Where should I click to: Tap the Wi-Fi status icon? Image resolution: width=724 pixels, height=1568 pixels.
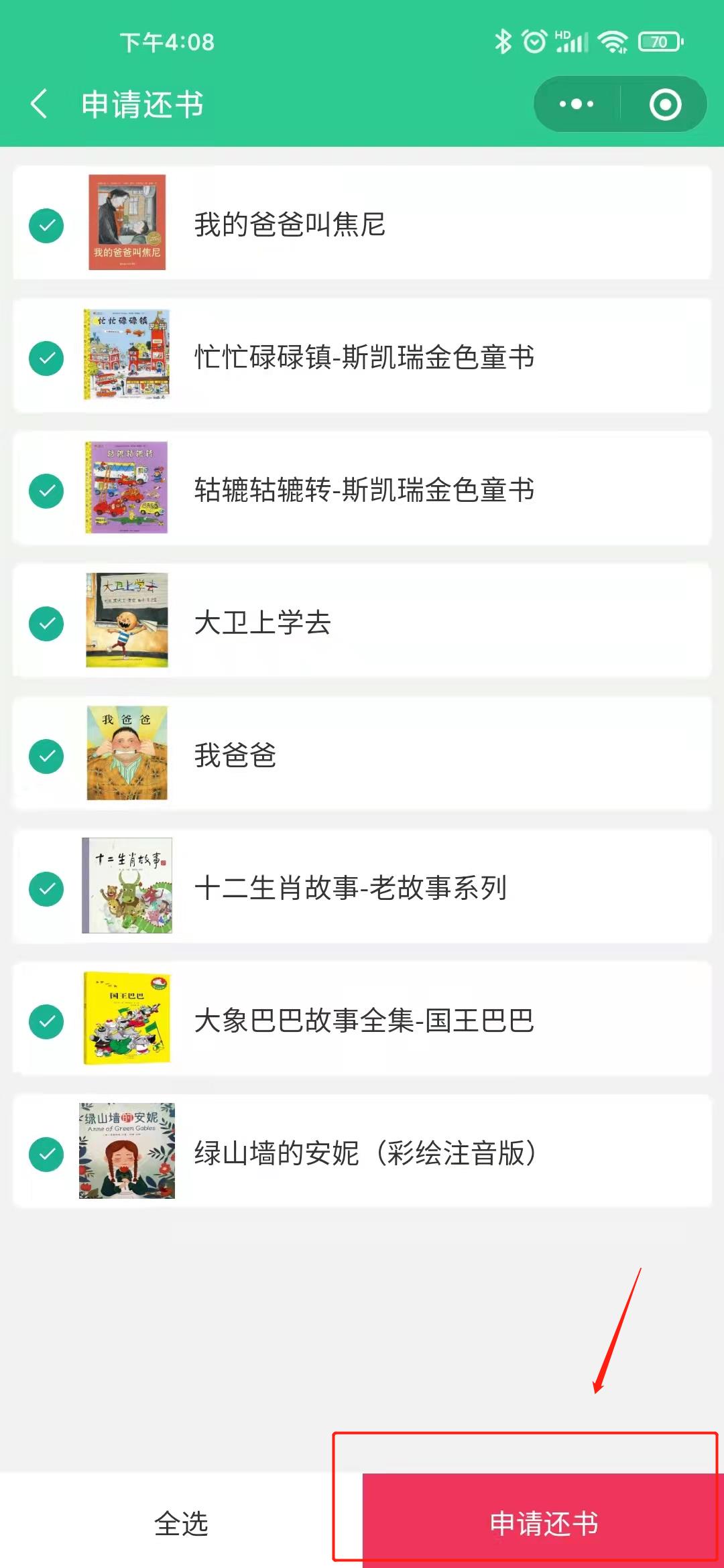(613, 42)
